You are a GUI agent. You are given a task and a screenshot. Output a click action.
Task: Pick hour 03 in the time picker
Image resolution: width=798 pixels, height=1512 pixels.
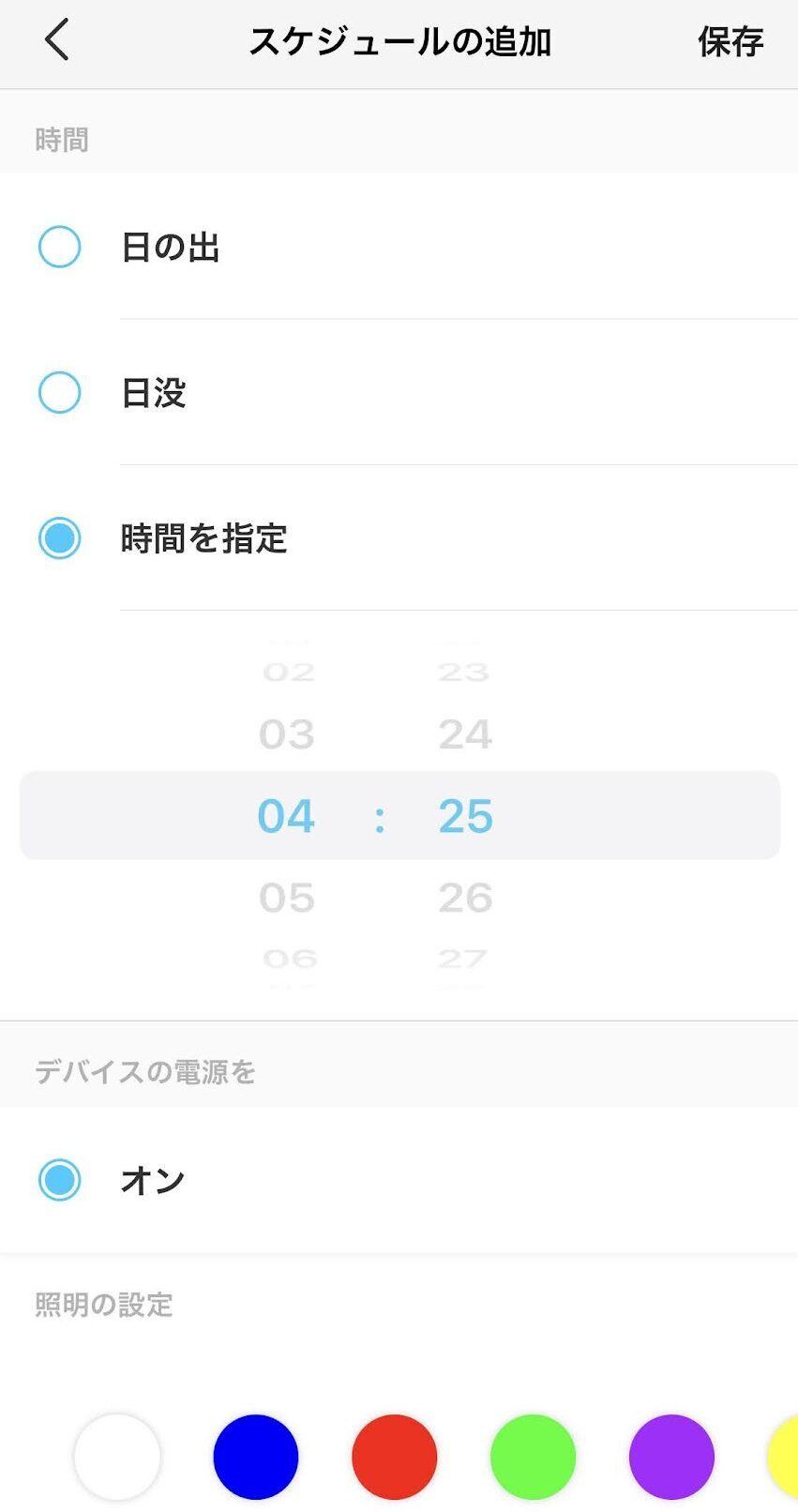pos(287,734)
